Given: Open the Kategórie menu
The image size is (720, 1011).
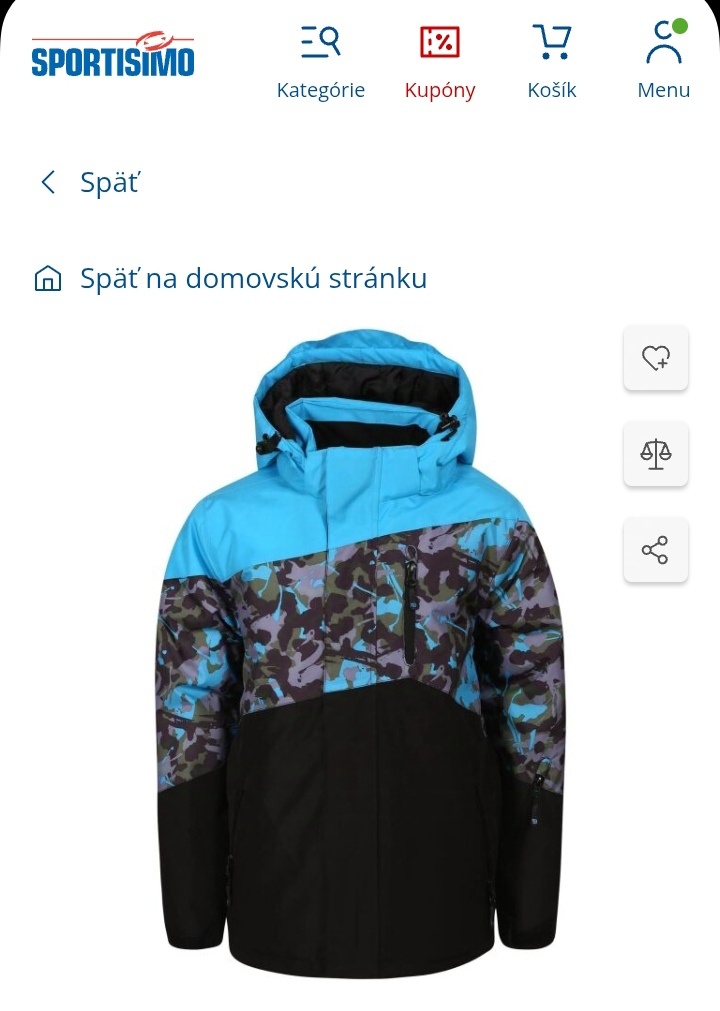Looking at the screenshot, I should click(x=322, y=60).
